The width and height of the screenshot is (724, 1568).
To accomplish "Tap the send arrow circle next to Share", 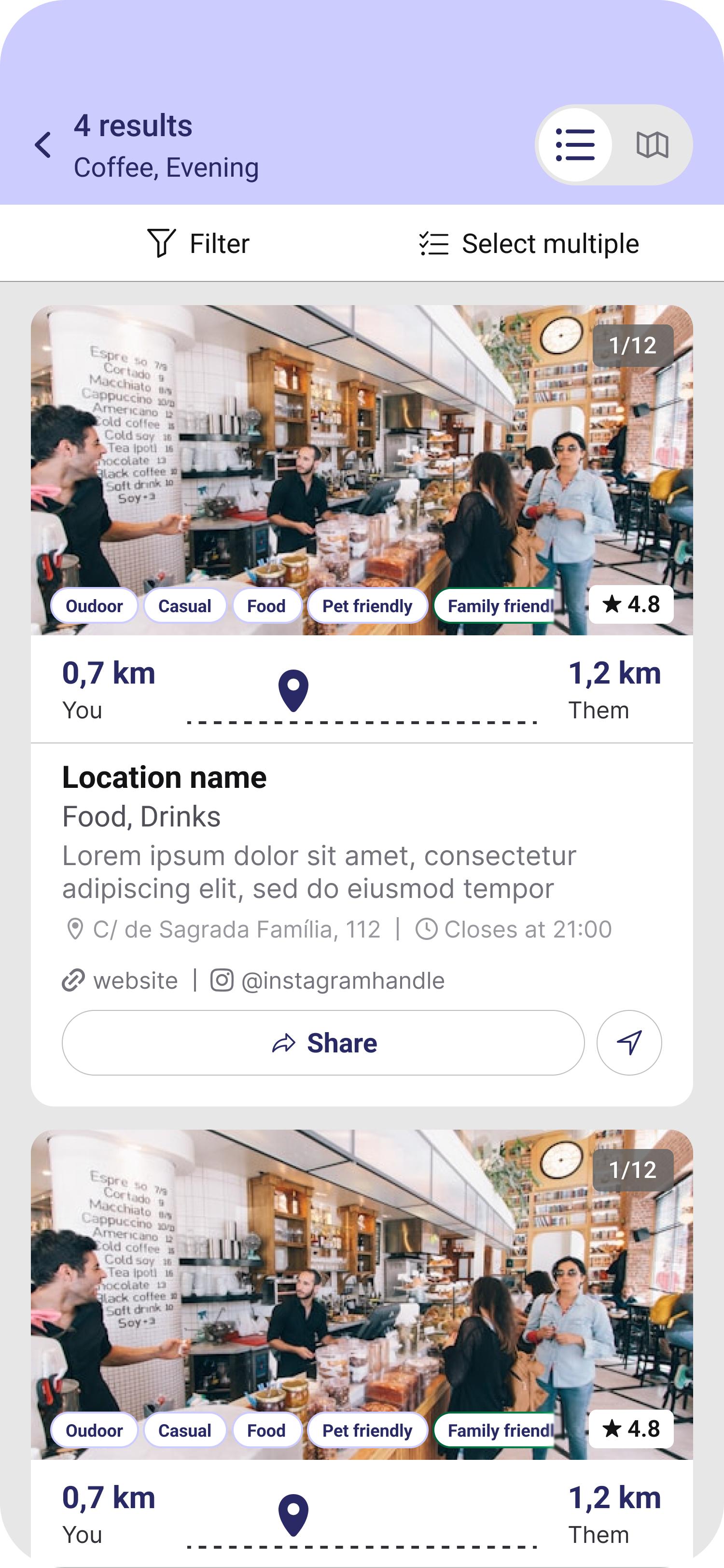I will [629, 1042].
